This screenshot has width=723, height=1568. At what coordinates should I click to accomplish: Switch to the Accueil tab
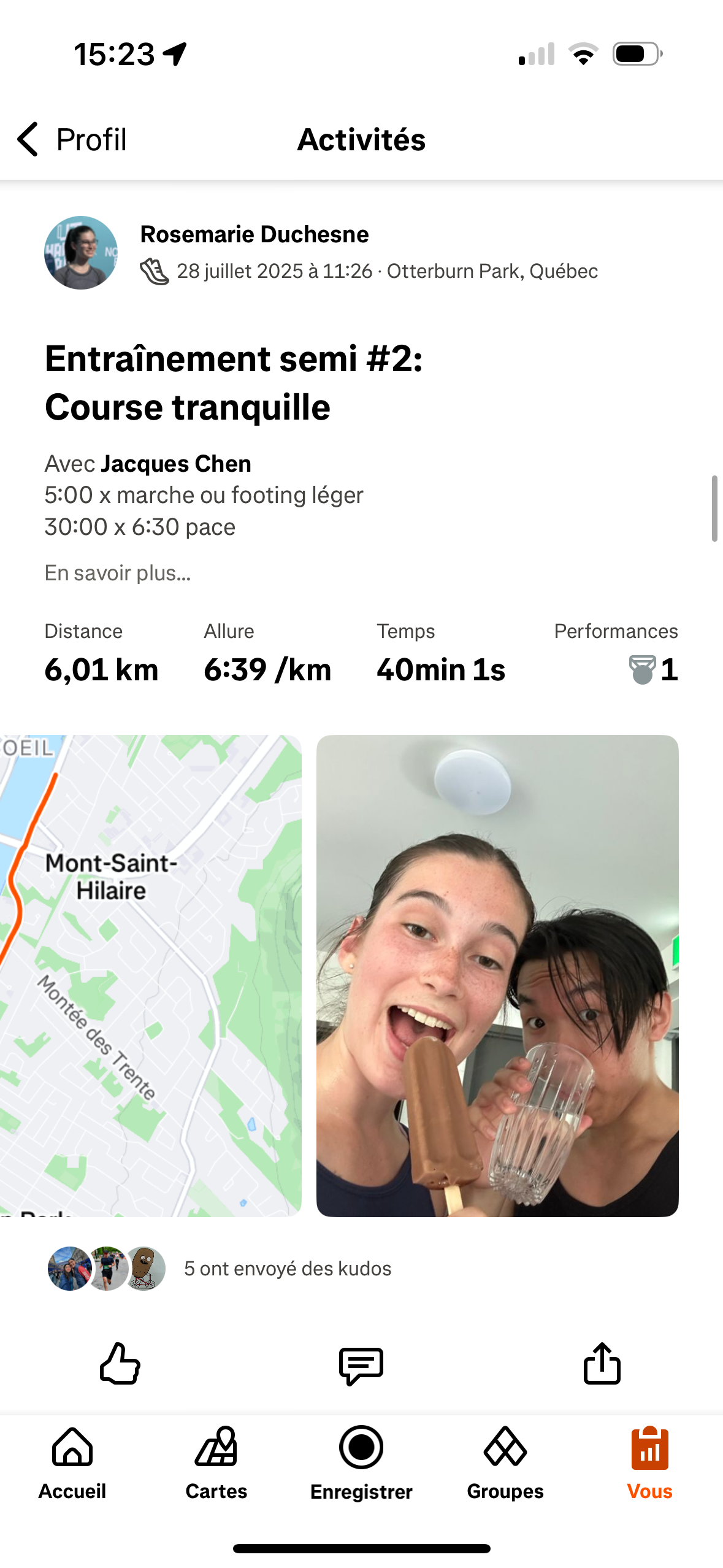pyautogui.click(x=72, y=1462)
